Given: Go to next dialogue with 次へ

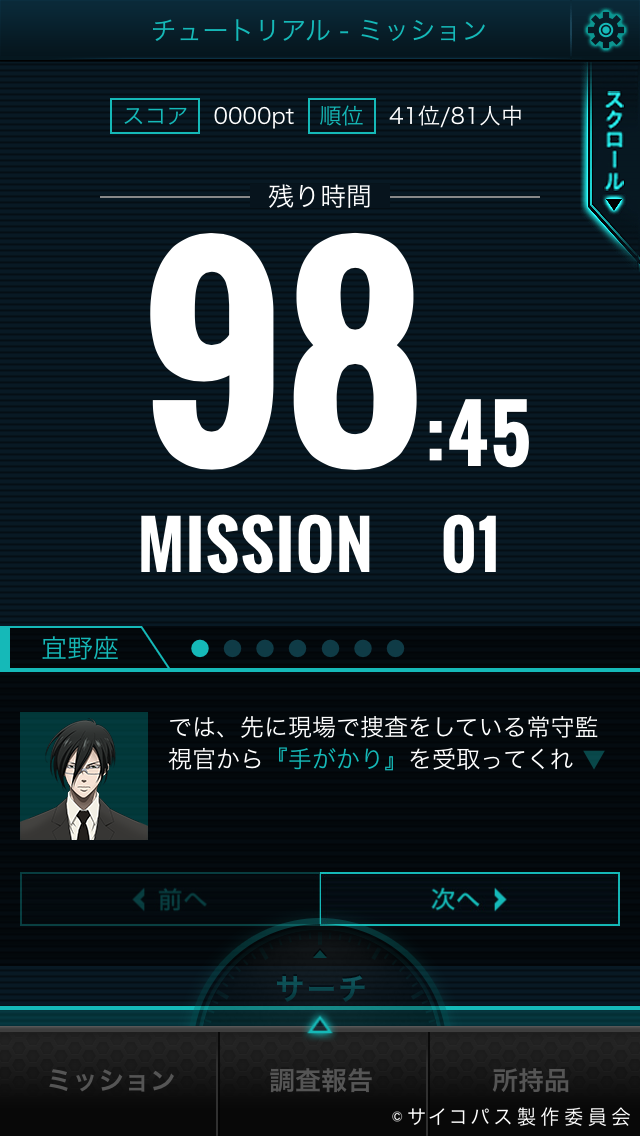Looking at the screenshot, I should [470, 899].
